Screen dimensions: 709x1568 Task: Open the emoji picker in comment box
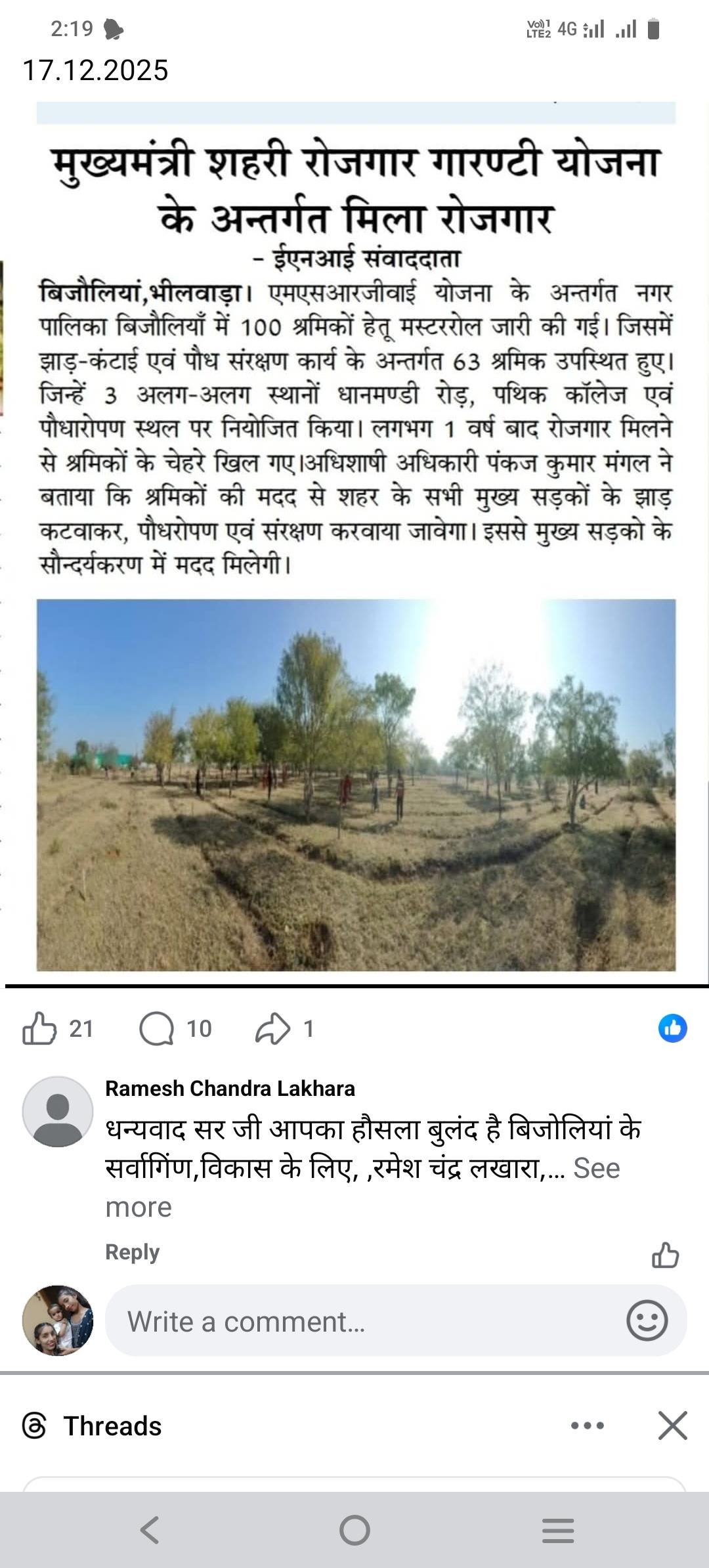point(647,1321)
